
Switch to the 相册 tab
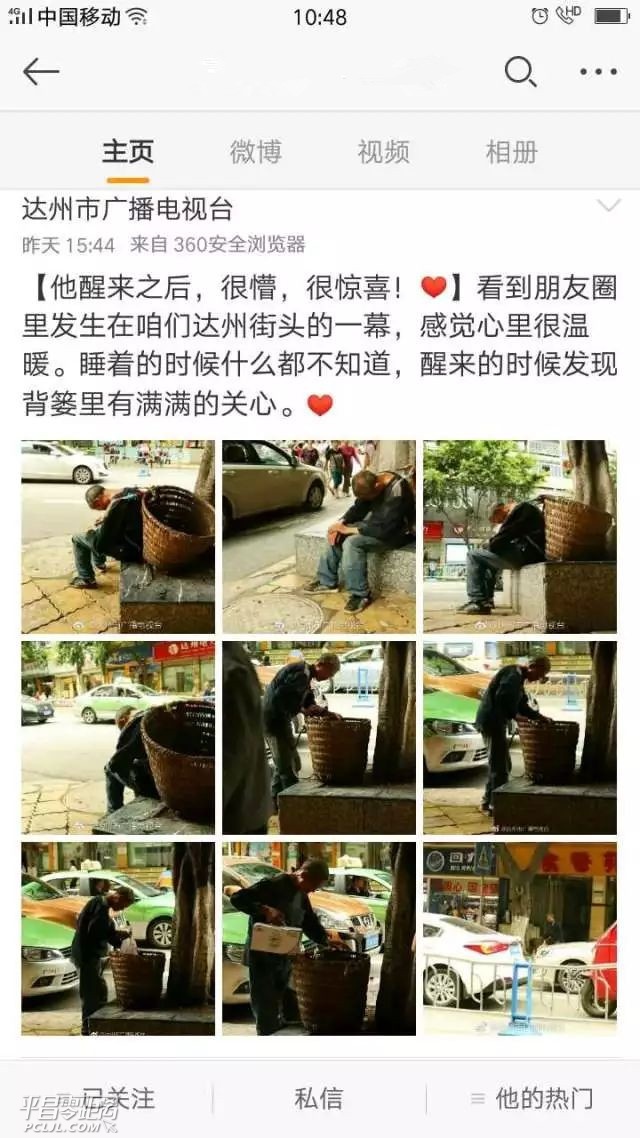[x=512, y=152]
